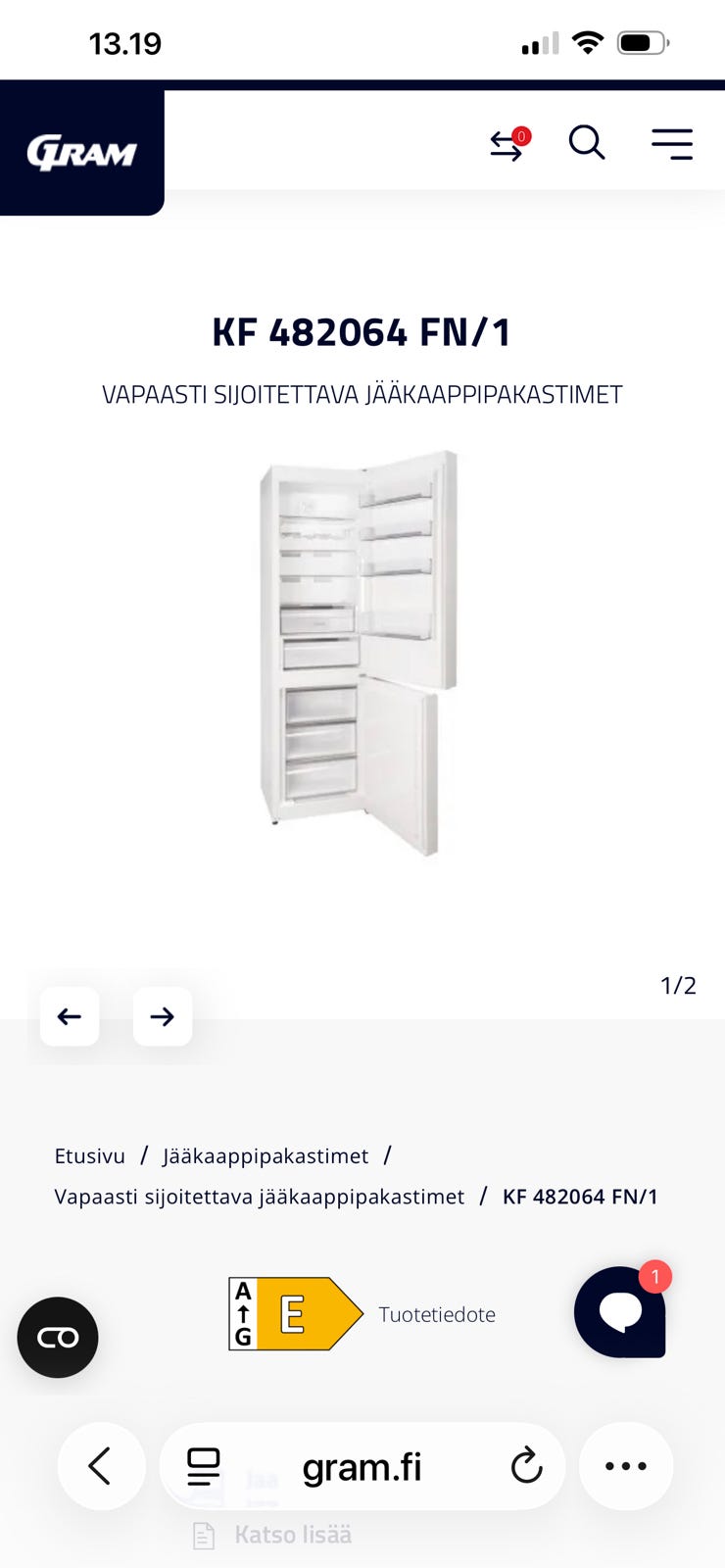
Task: Open the site search
Action: [587, 143]
